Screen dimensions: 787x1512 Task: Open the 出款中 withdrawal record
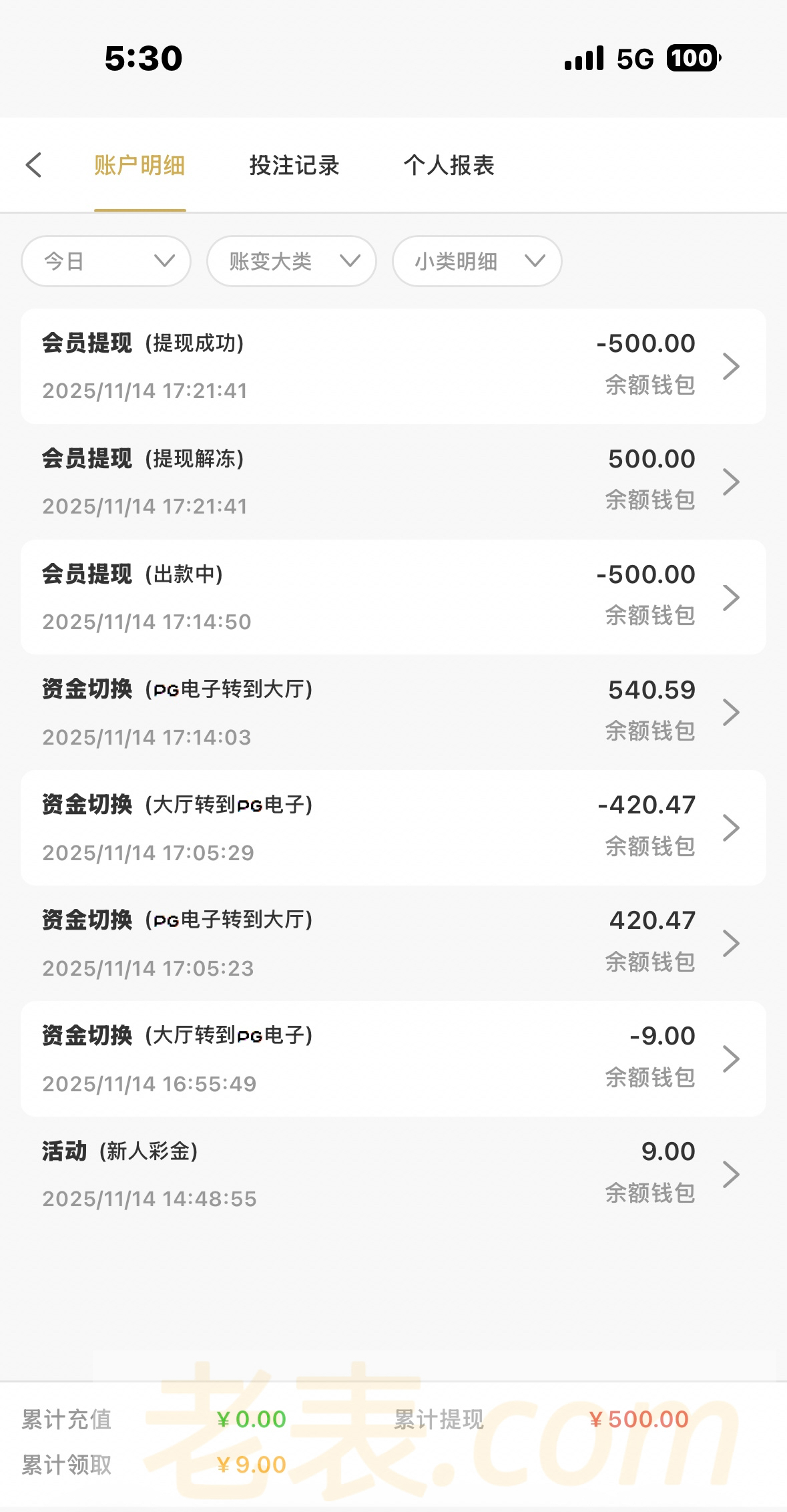tap(393, 597)
